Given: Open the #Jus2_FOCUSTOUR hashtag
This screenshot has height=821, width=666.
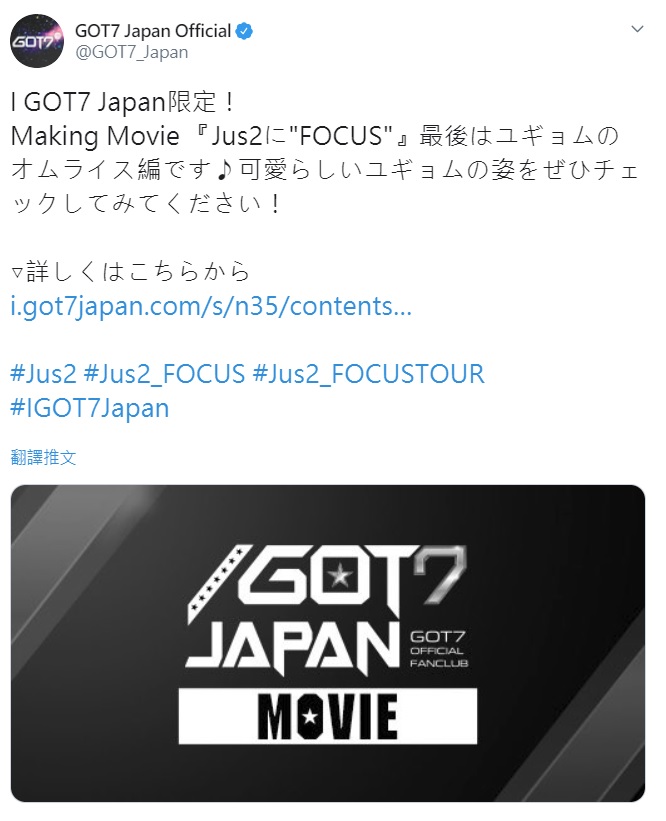Looking at the screenshot, I should (x=369, y=374).
